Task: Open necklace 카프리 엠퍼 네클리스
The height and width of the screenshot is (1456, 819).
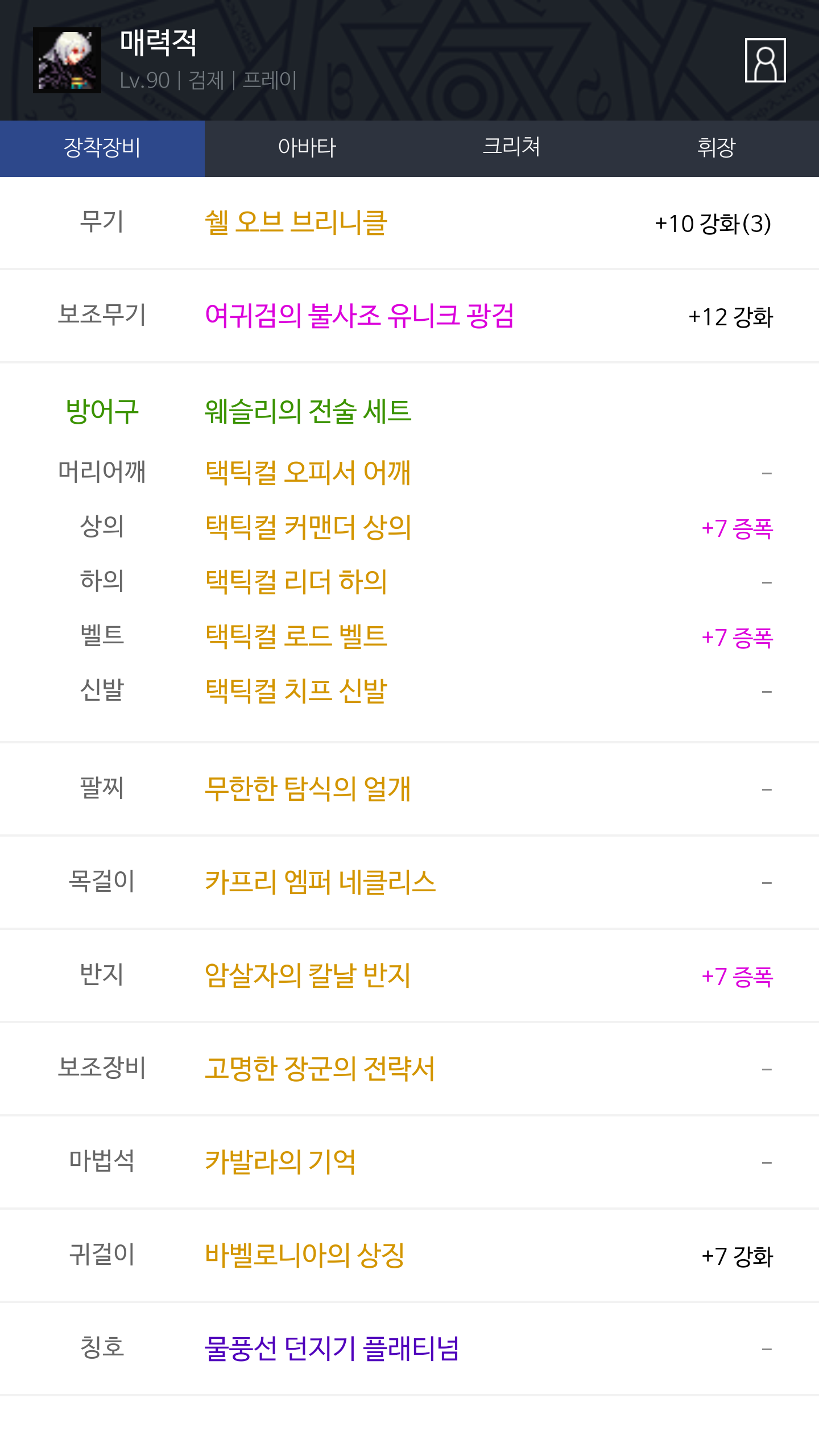Action: point(320,882)
